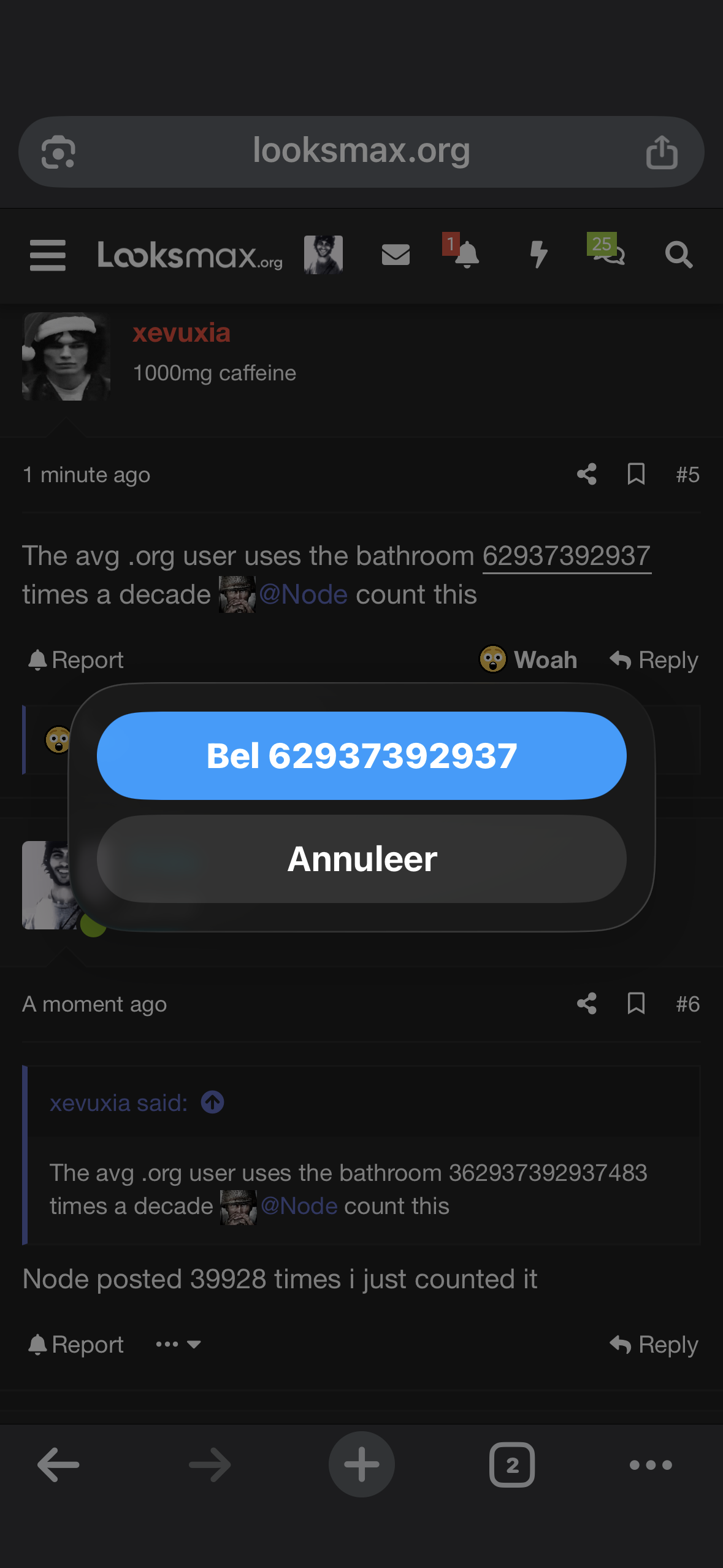Open the browser tabs switcher
This screenshot has width=723, height=1568.
512,1465
